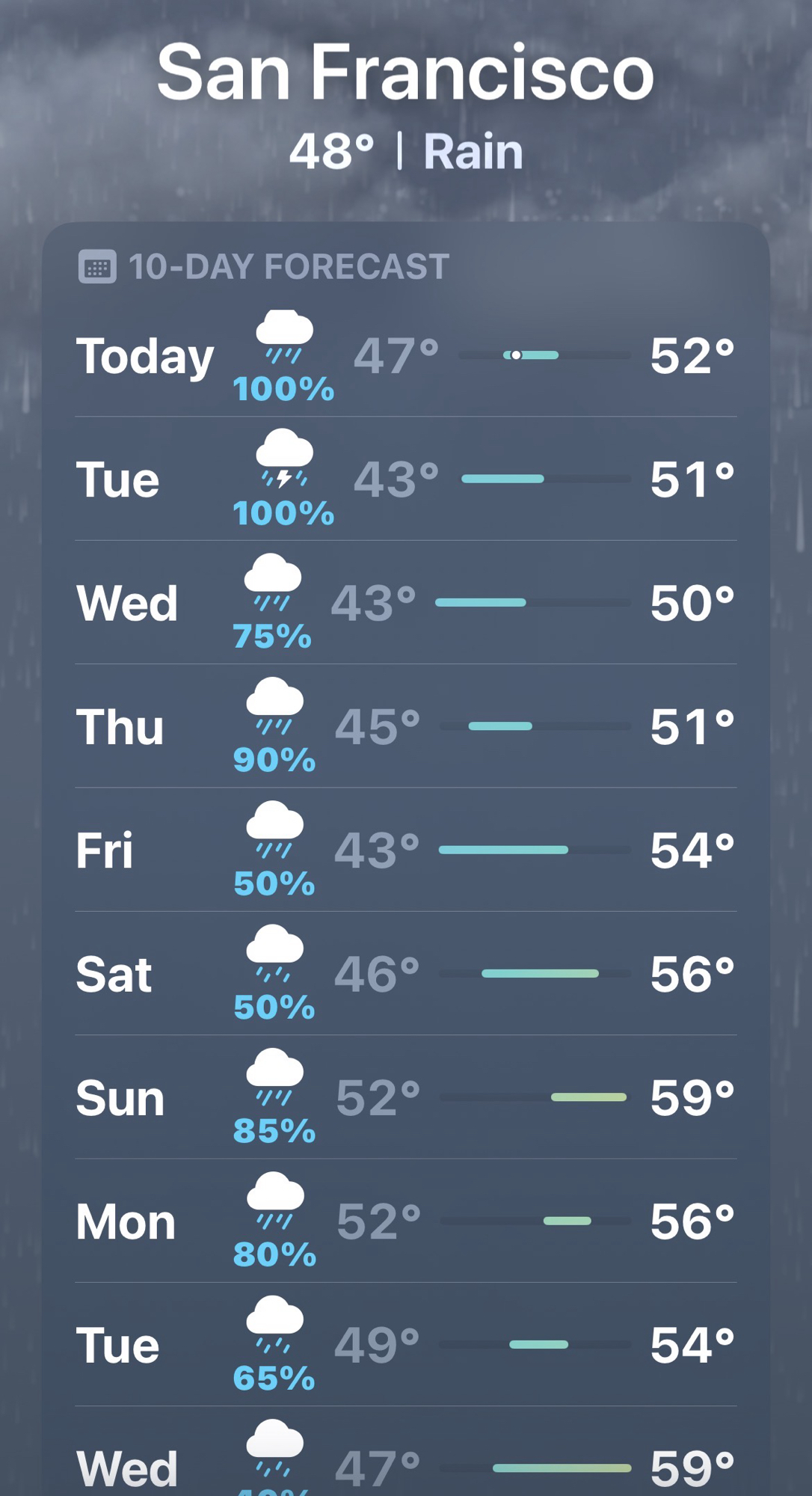The height and width of the screenshot is (1496, 812).
Task: View the Sun forecast with 85% rain
Action: coord(405,1097)
